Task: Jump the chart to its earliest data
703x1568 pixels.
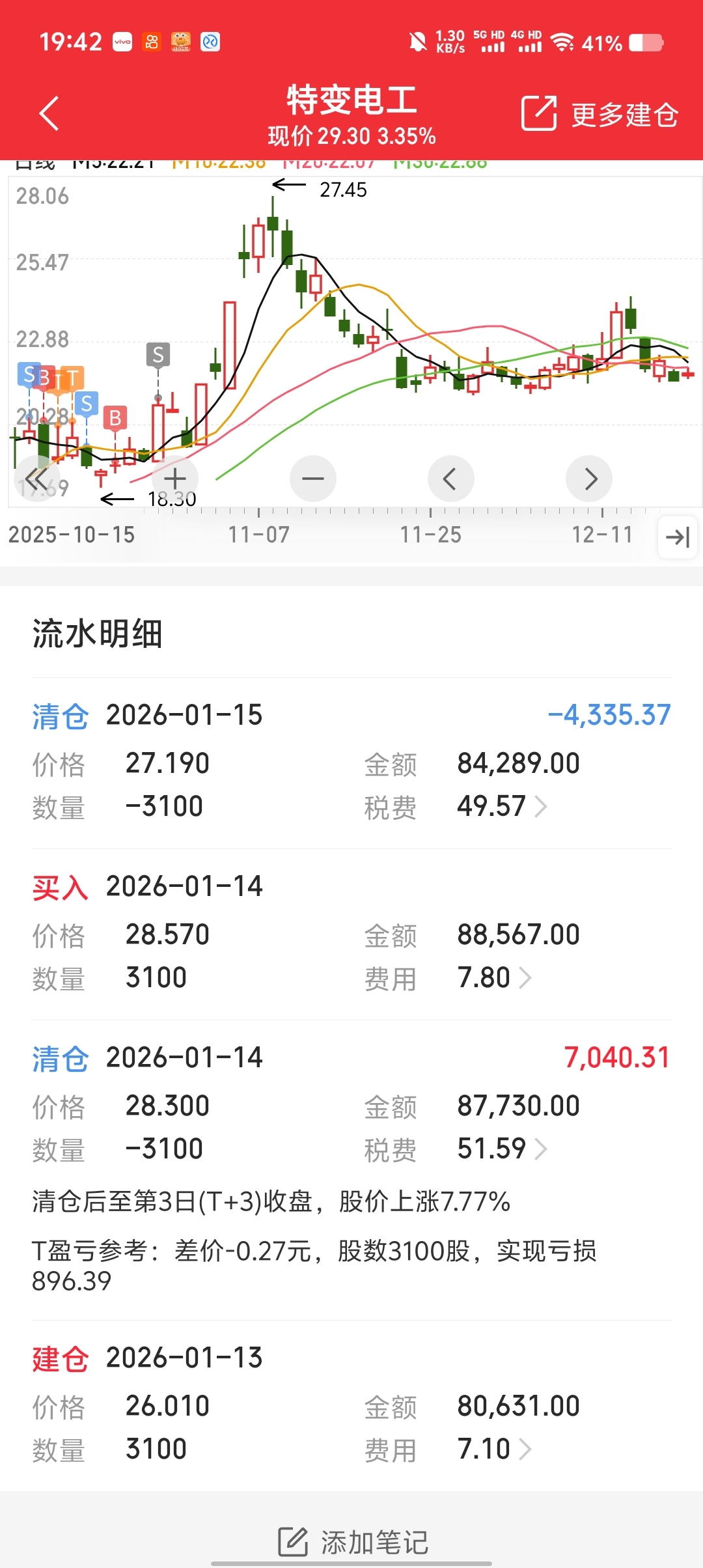Action: (x=37, y=479)
